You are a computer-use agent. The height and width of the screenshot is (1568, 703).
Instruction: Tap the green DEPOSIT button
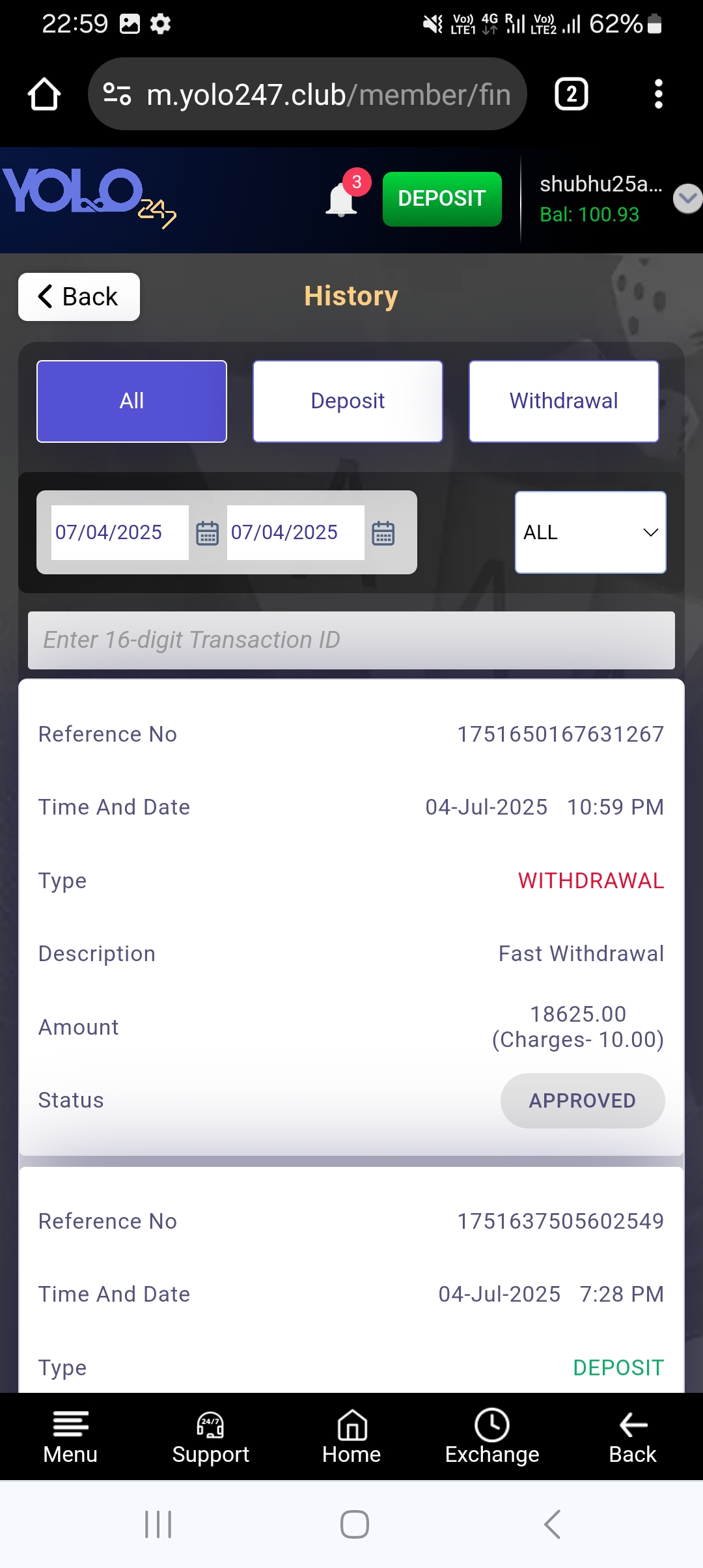[442, 199]
